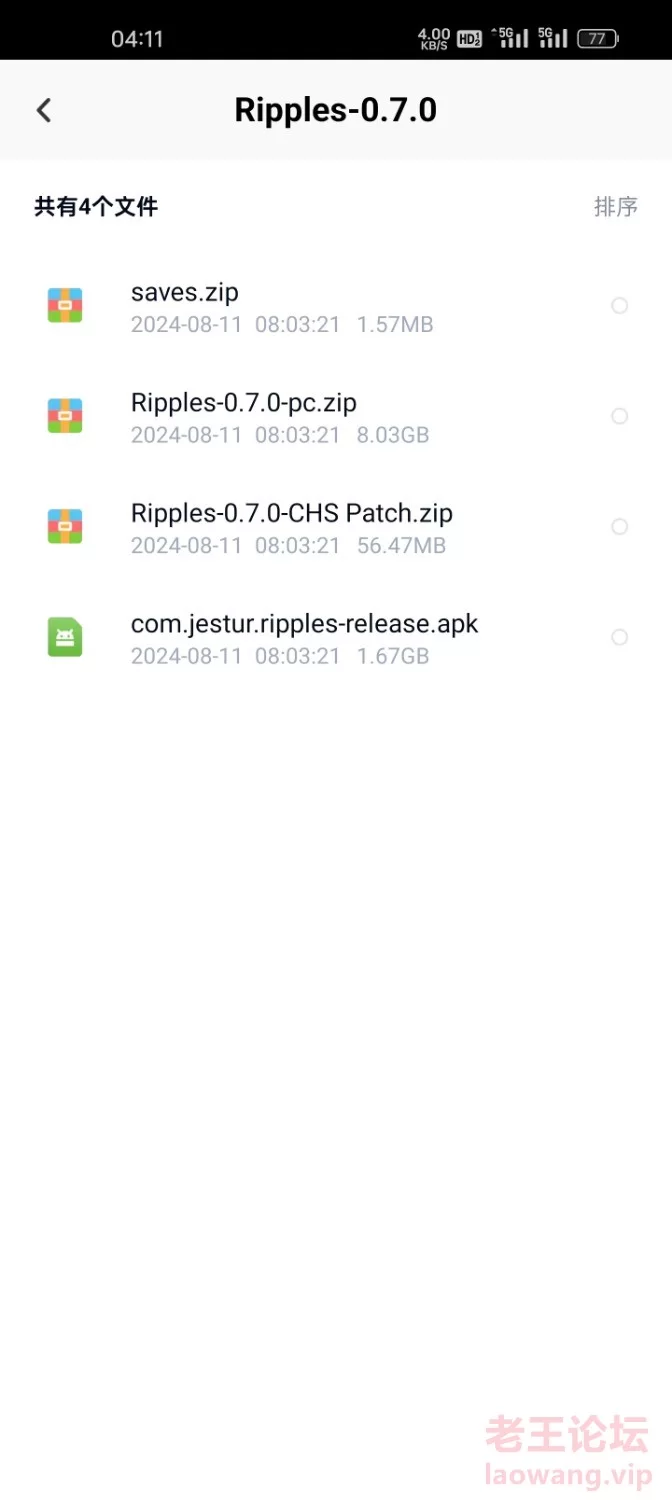Go back from the Ripples-0.7.0 folder
This screenshot has width=672, height=1500.
click(44, 110)
